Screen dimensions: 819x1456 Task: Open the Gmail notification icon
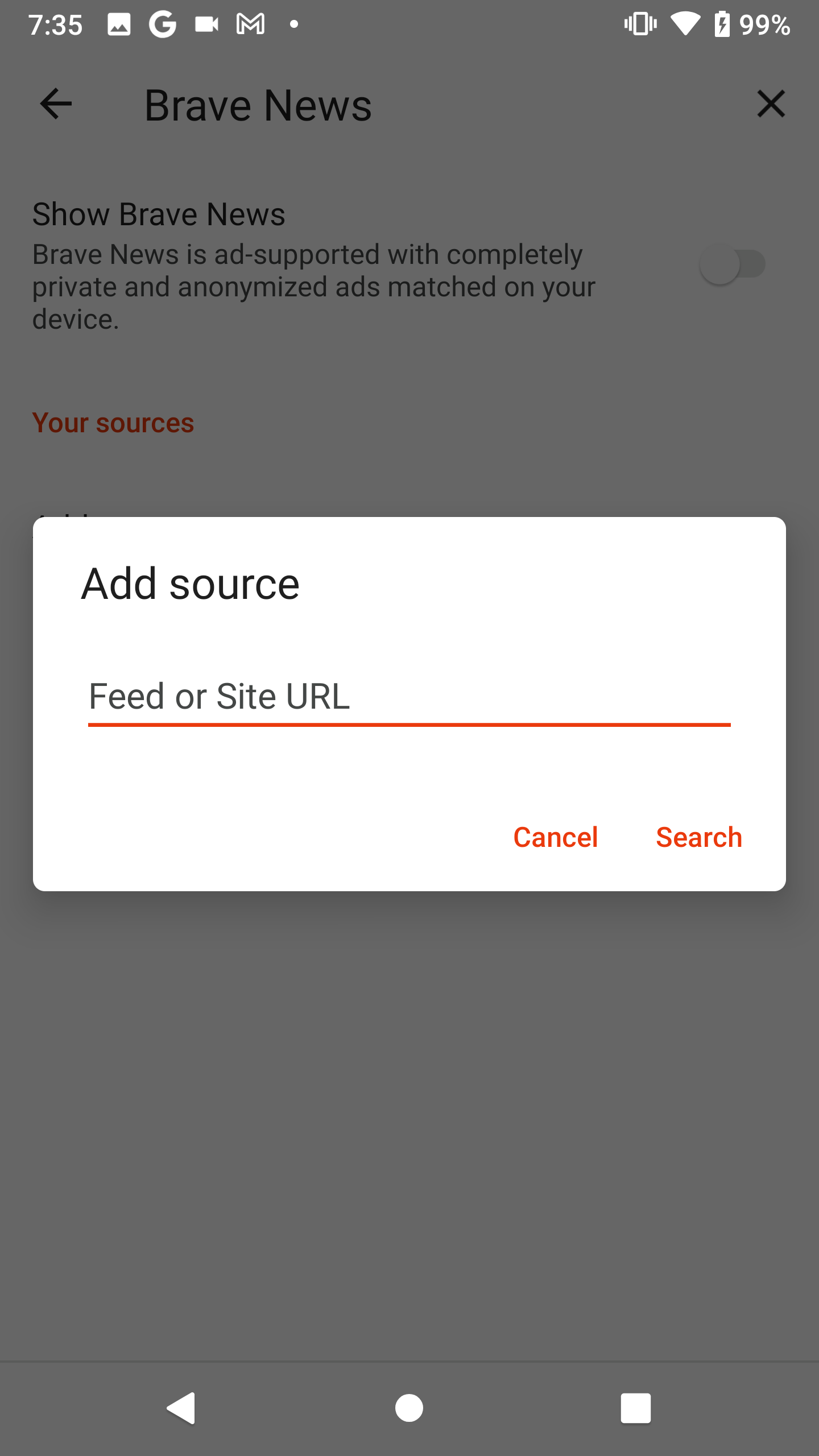tap(250, 23)
